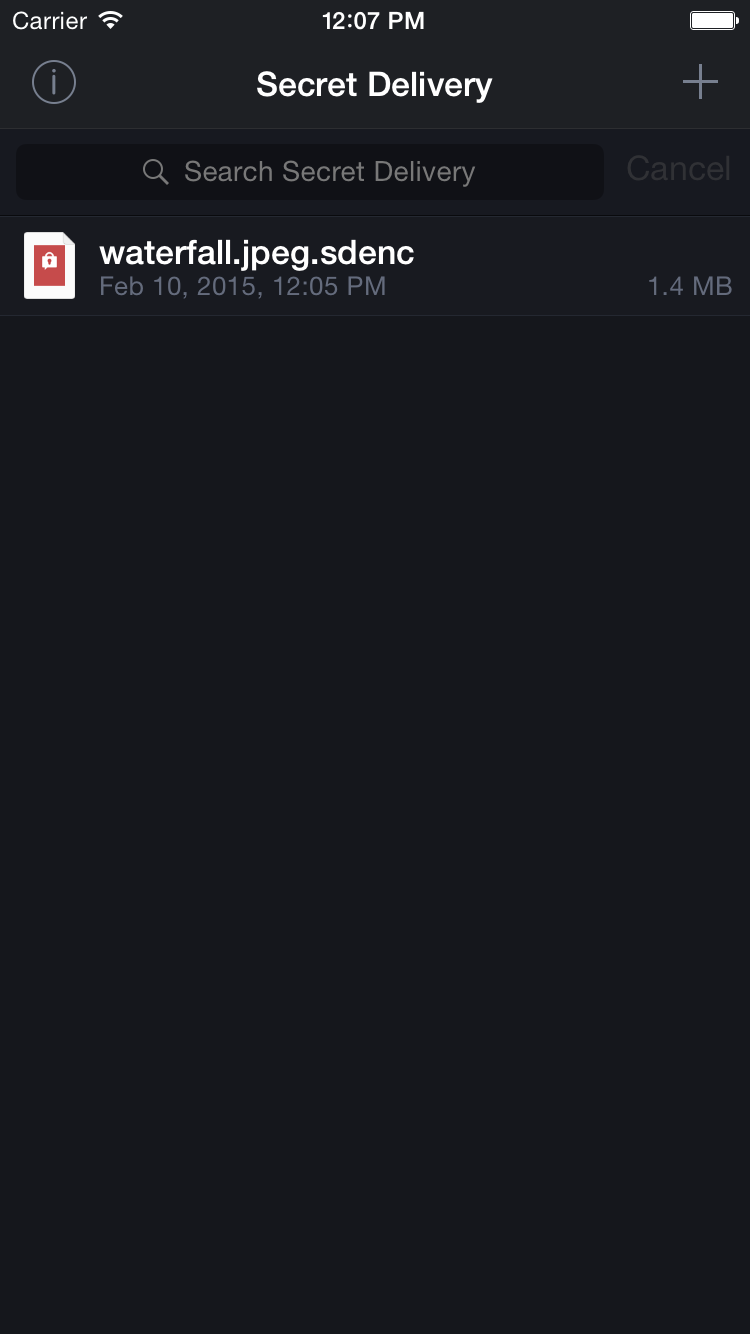This screenshot has height=1334, width=750.
Task: Add a new file with plus icon
Action: pos(700,82)
